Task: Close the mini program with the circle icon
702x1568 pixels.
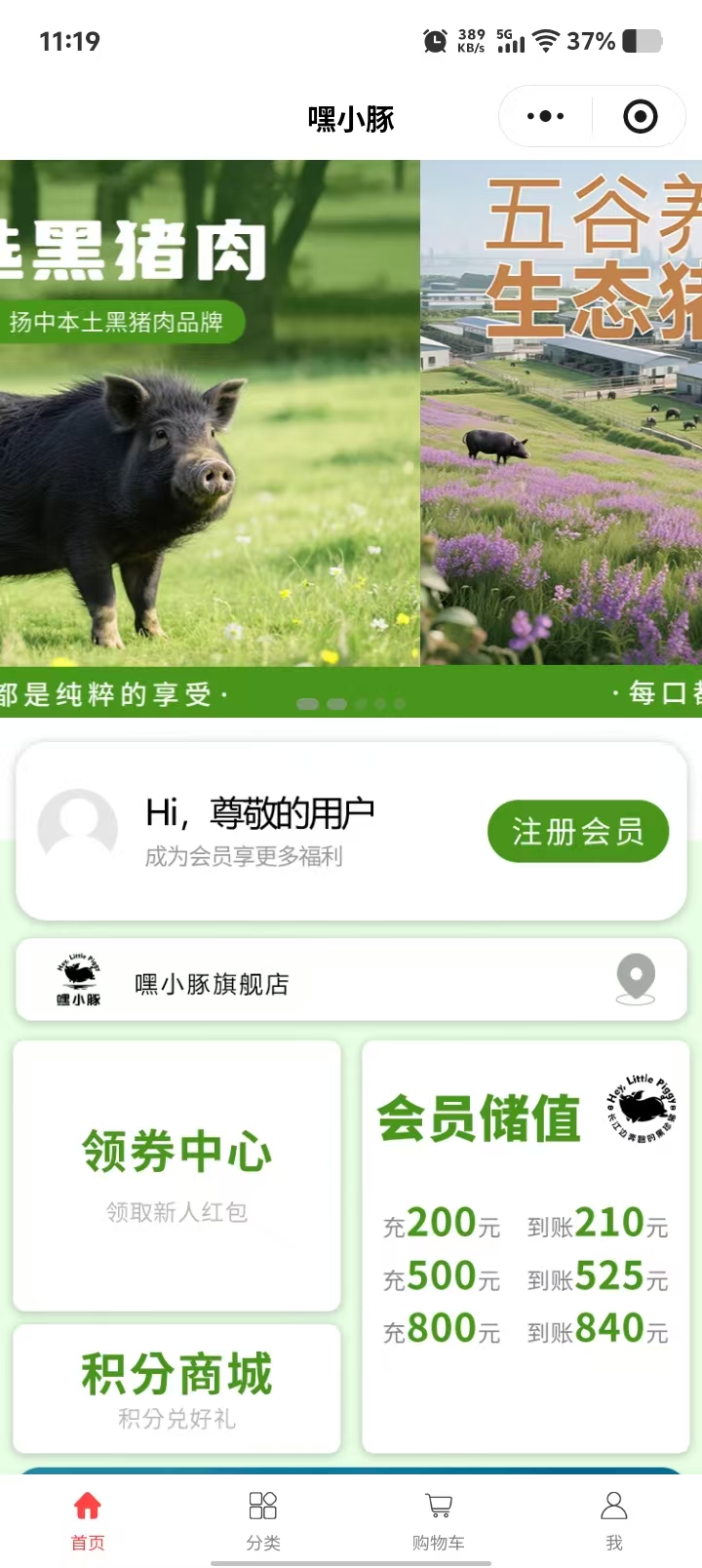Action: [x=640, y=117]
